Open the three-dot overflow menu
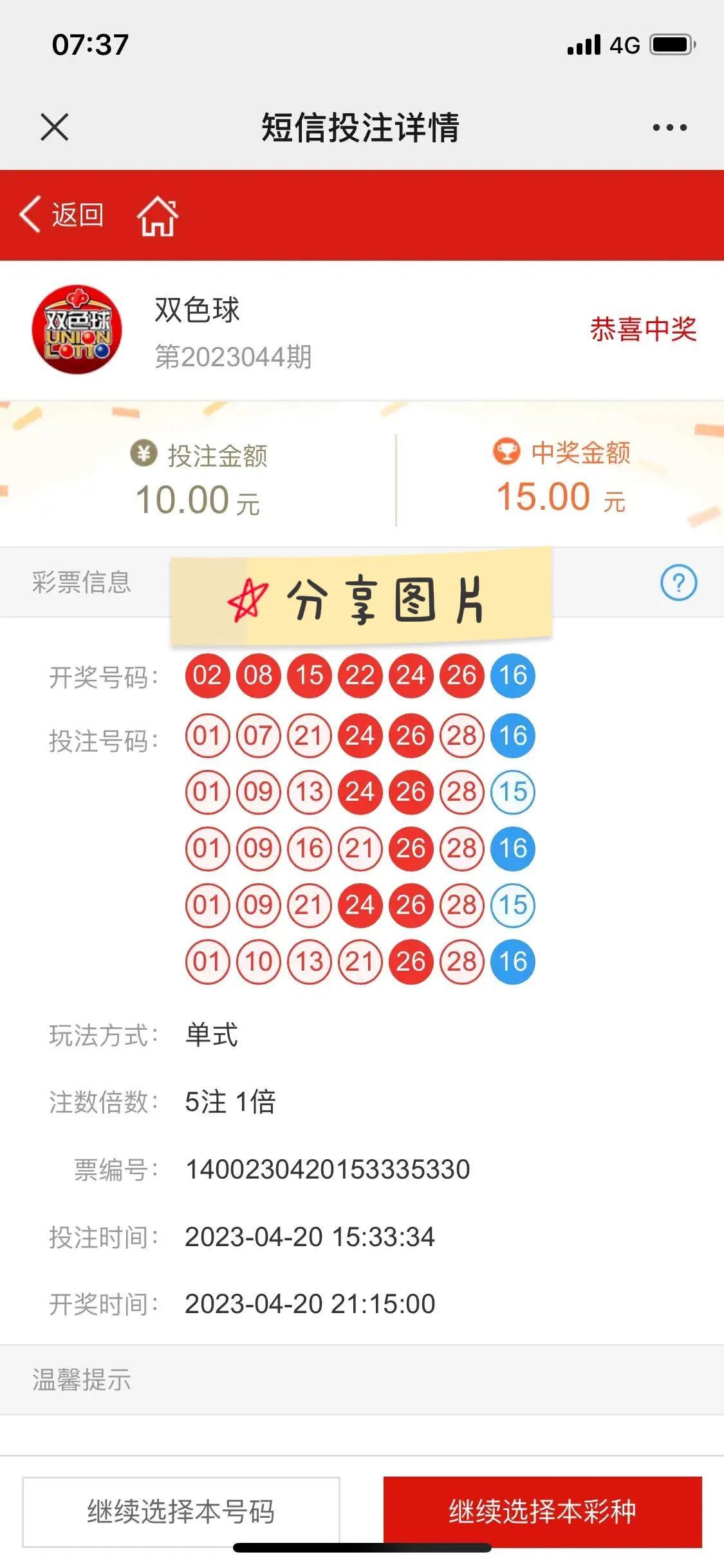The image size is (724, 1568). 669,127
